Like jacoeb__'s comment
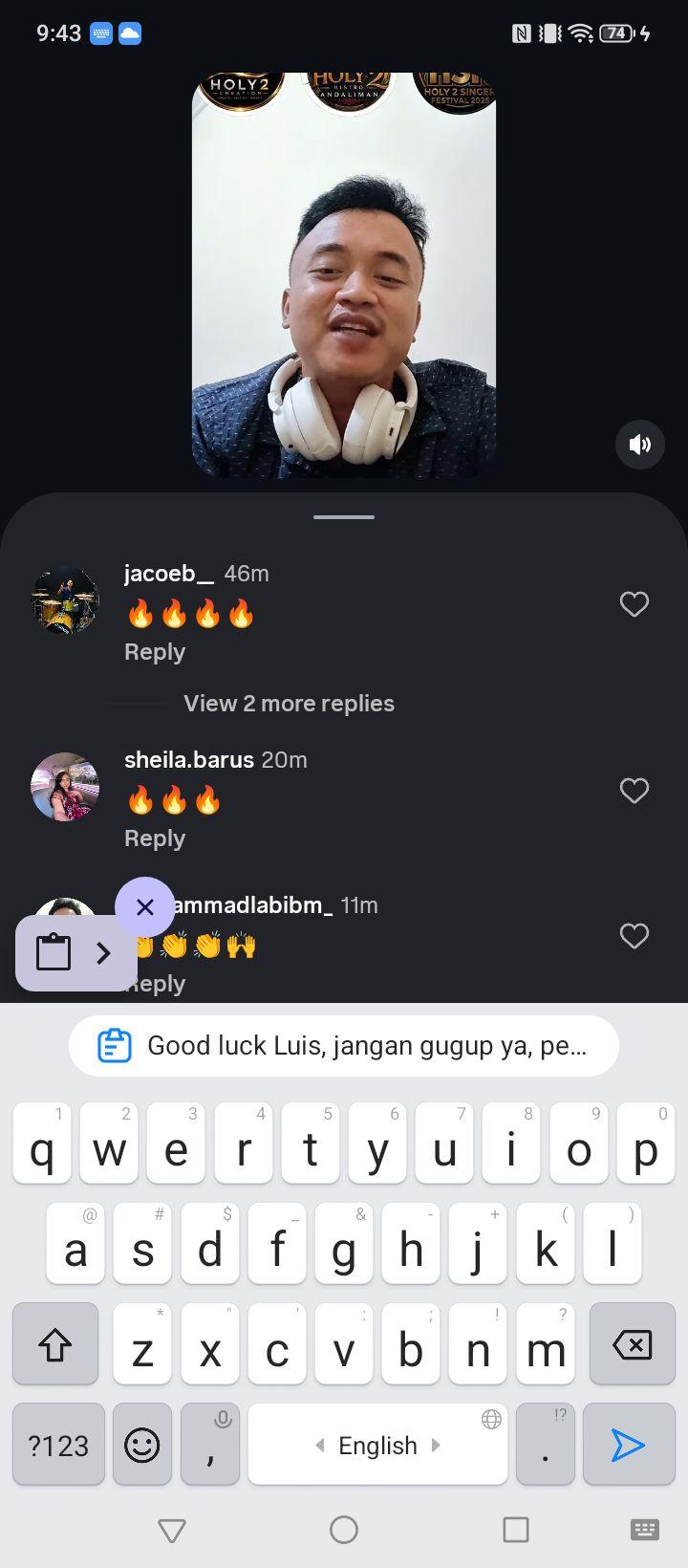 (x=634, y=604)
